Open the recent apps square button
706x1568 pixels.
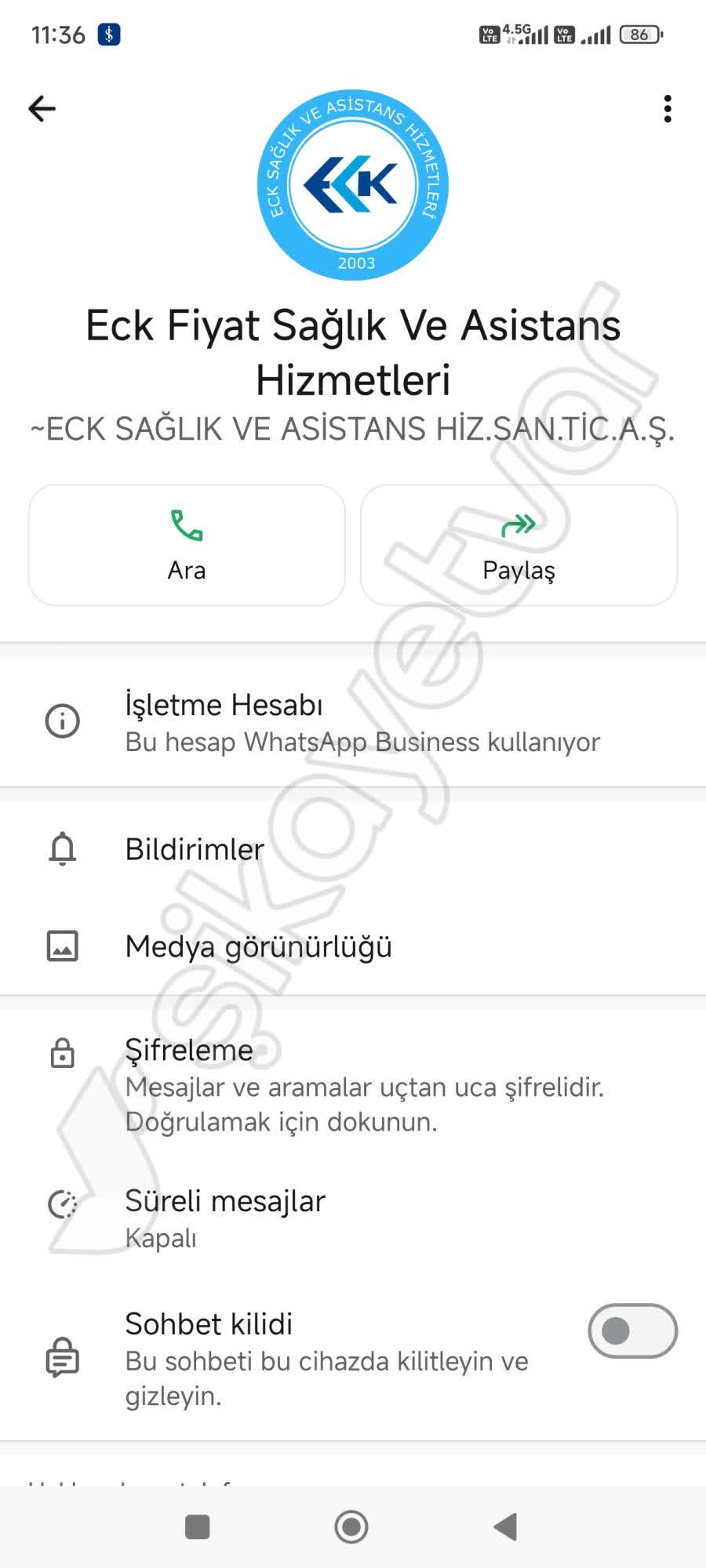click(x=196, y=1526)
